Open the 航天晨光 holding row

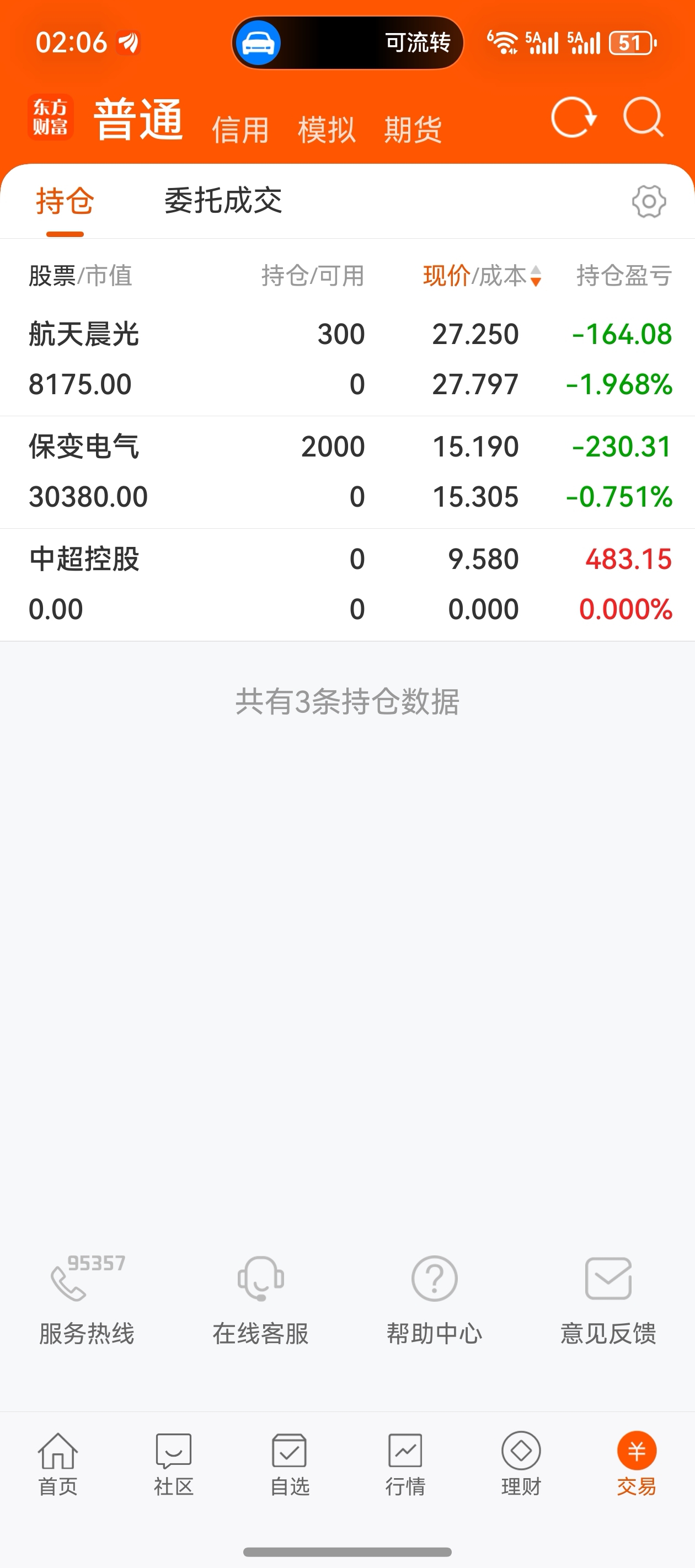[x=347, y=358]
